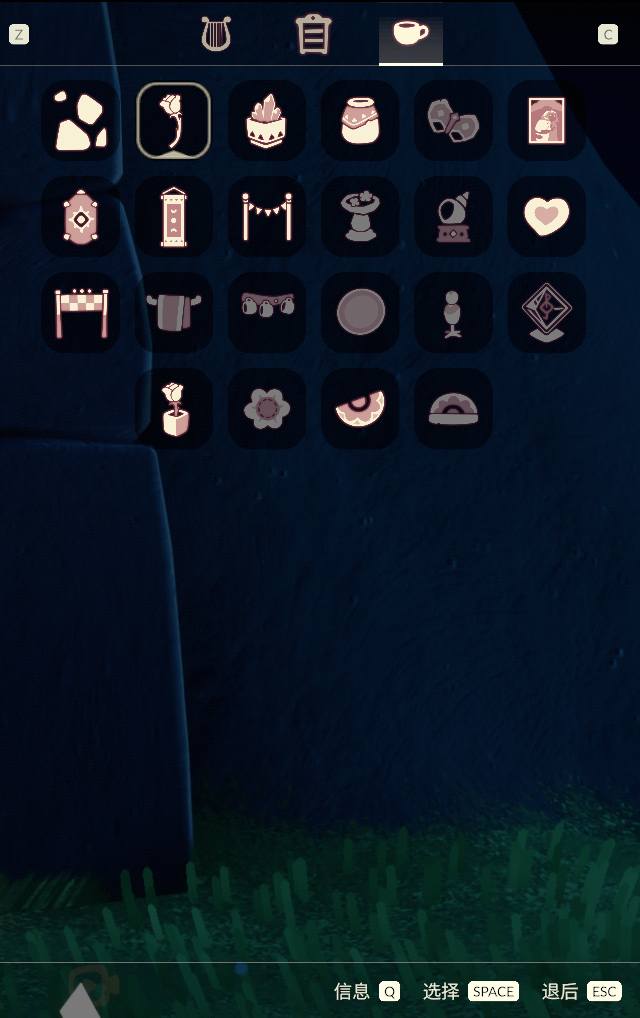Tap the 信息 Q info button

[x=367, y=991]
